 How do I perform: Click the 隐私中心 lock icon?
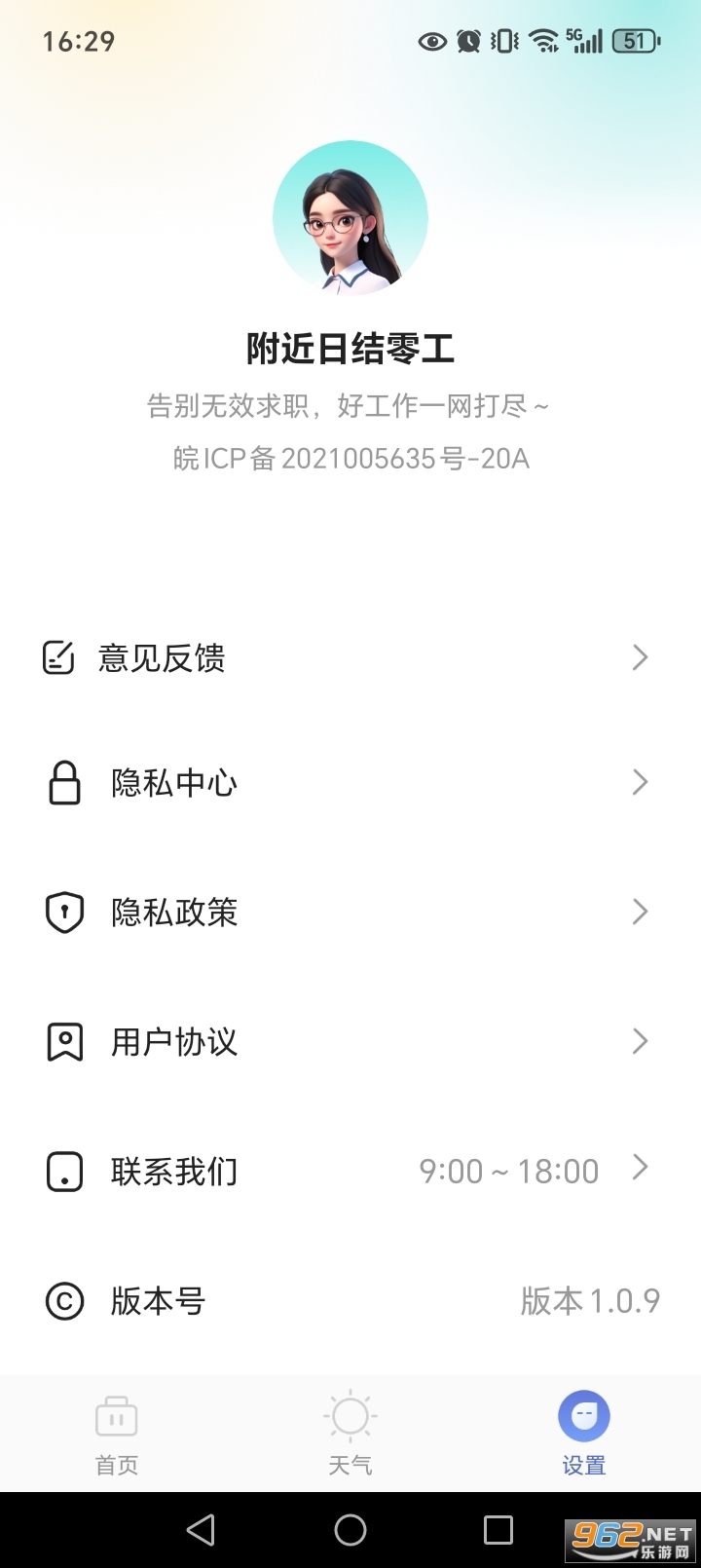click(x=62, y=782)
